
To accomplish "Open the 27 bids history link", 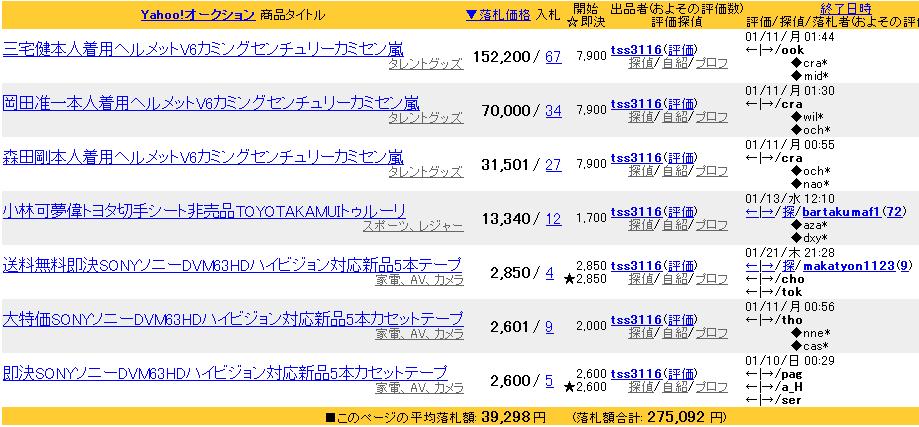I will point(553,164).
